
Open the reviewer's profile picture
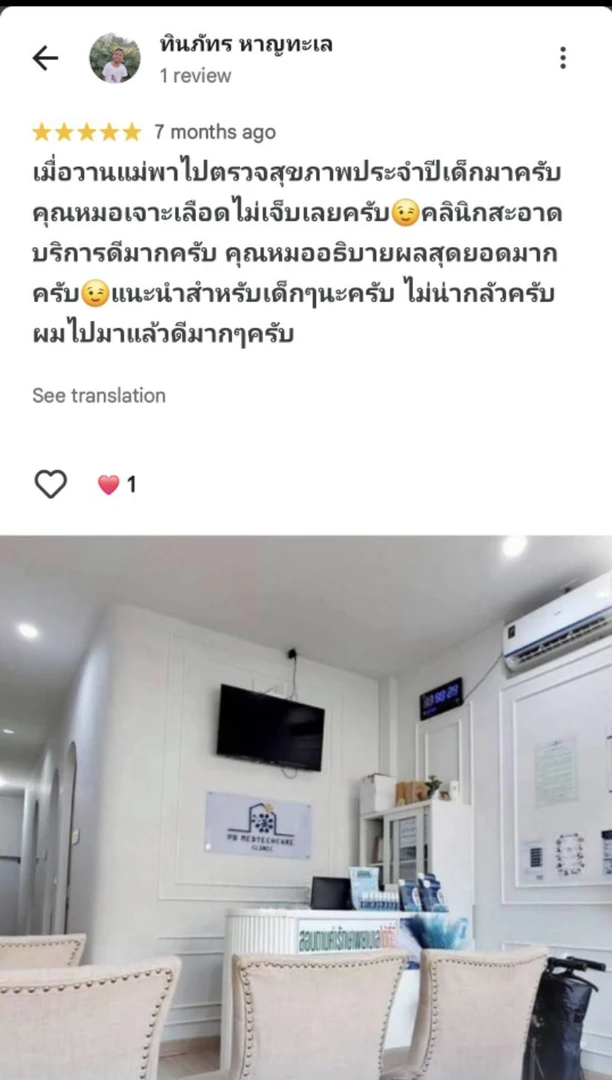114,58
